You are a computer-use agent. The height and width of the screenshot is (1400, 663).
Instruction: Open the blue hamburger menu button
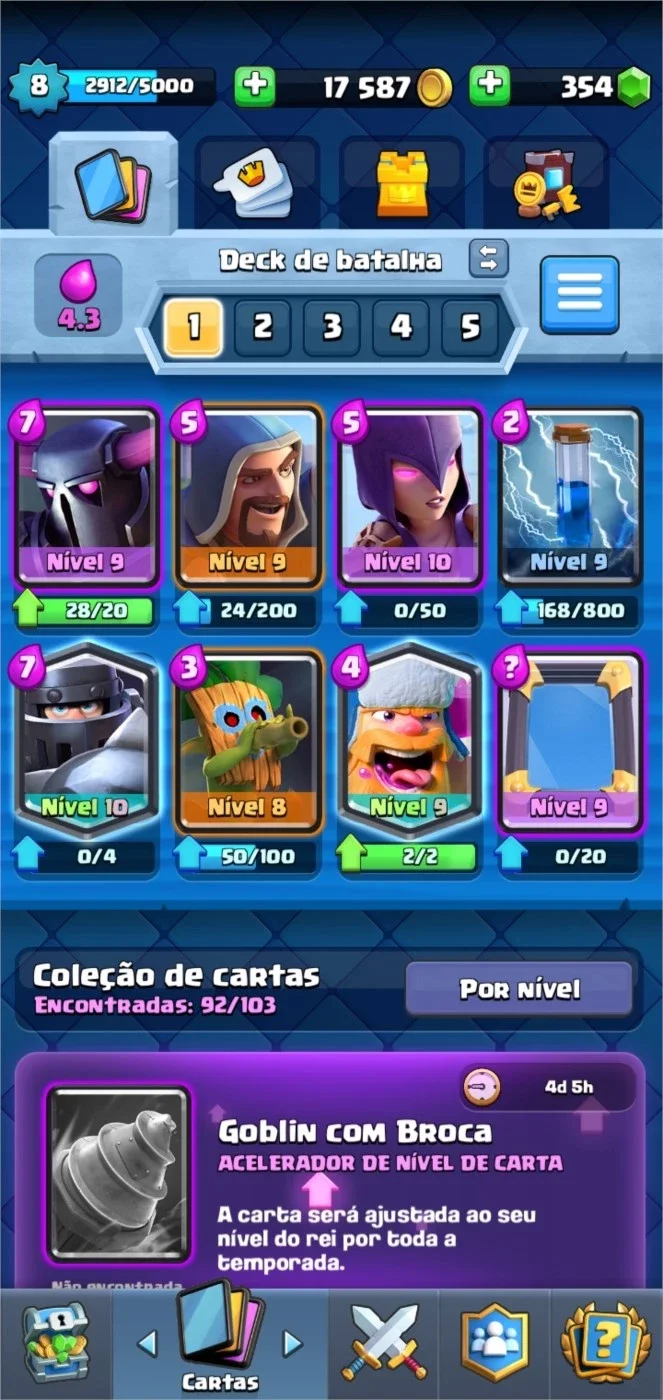[580, 295]
